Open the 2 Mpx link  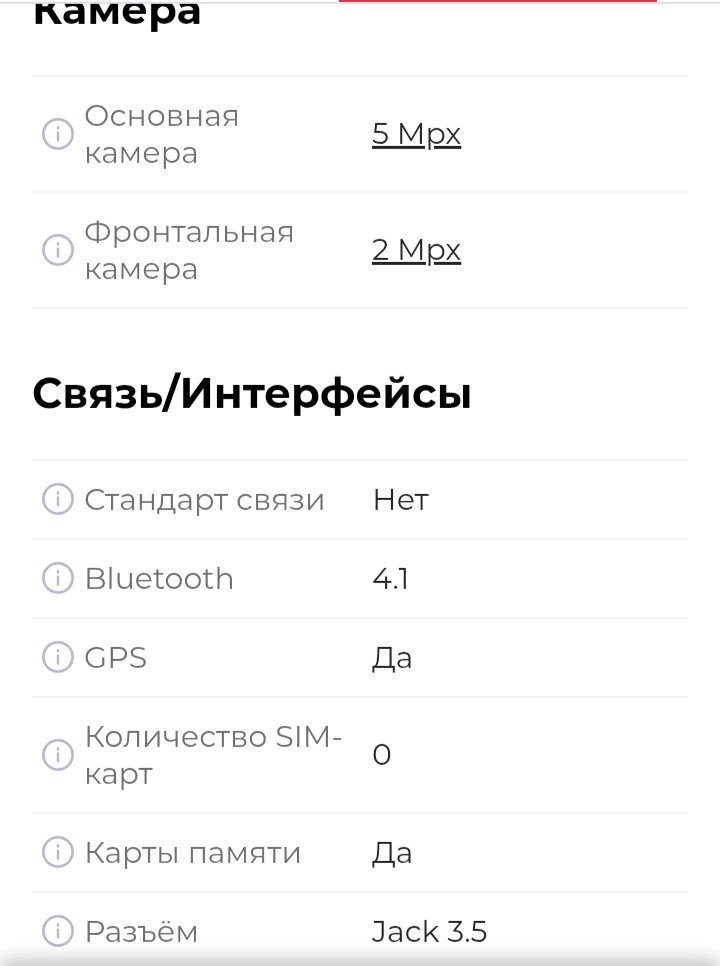416,250
